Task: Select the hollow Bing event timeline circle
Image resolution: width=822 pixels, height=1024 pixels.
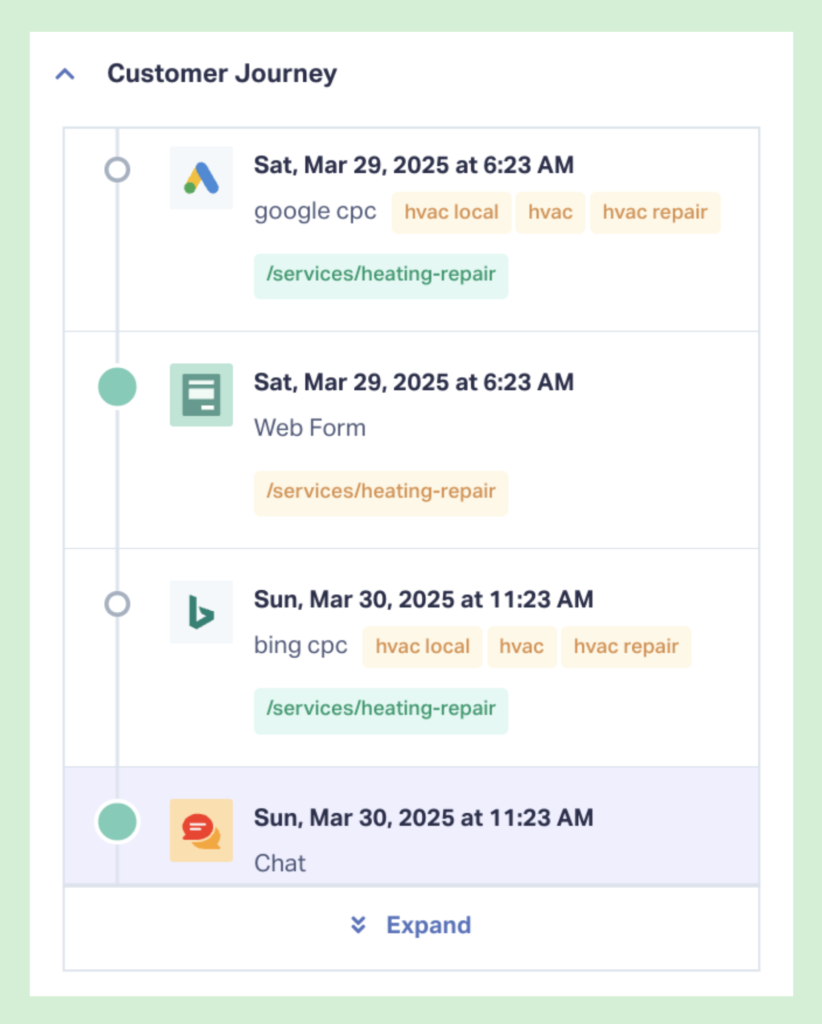Action: [117, 604]
